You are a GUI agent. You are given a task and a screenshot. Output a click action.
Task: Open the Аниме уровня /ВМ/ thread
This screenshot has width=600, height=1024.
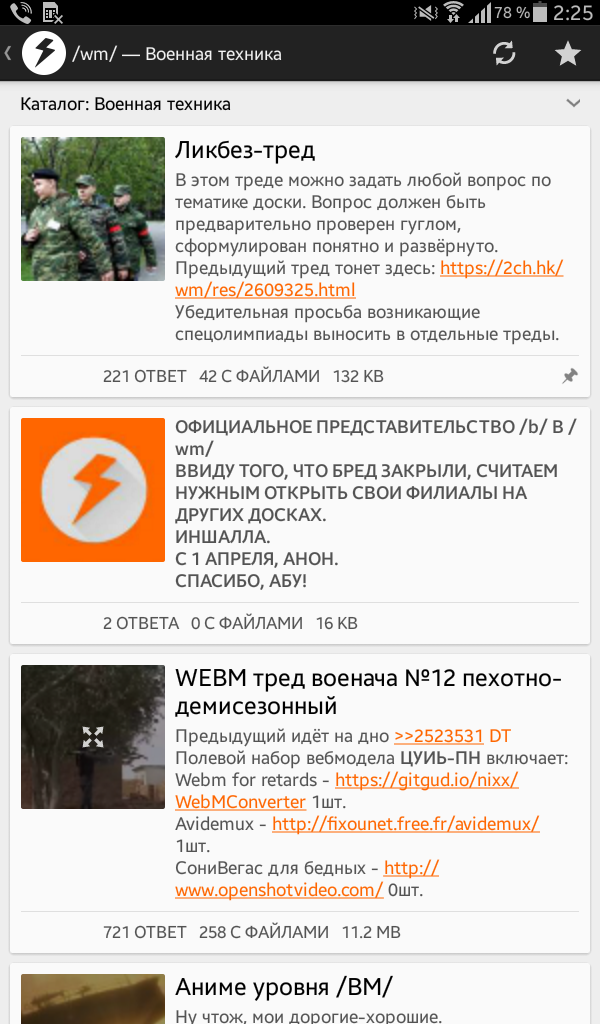[283, 987]
